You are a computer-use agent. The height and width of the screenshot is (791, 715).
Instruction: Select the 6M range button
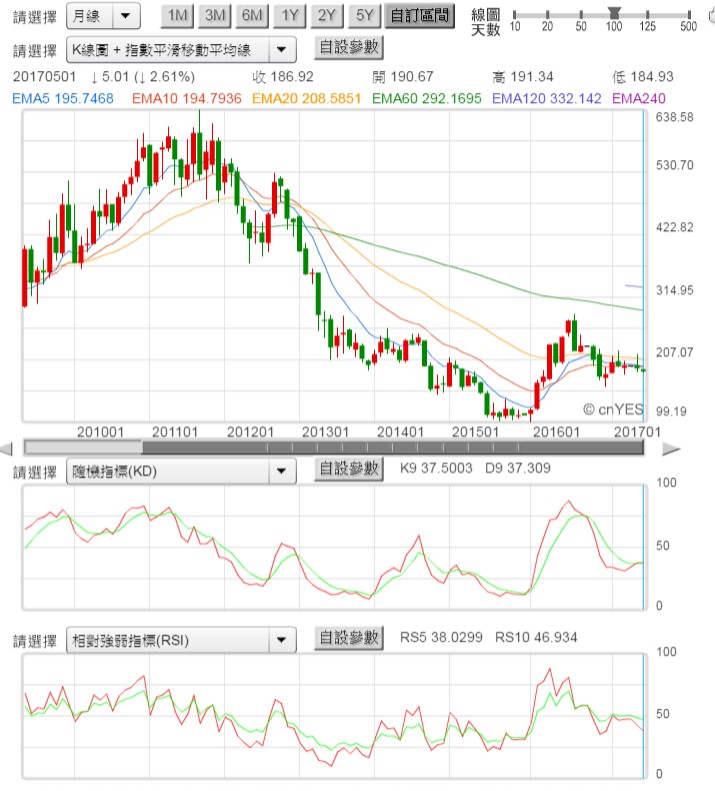click(252, 16)
